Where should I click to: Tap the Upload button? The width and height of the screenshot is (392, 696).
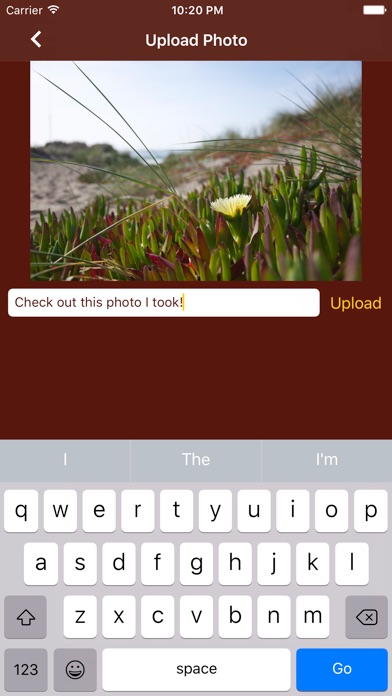click(356, 303)
